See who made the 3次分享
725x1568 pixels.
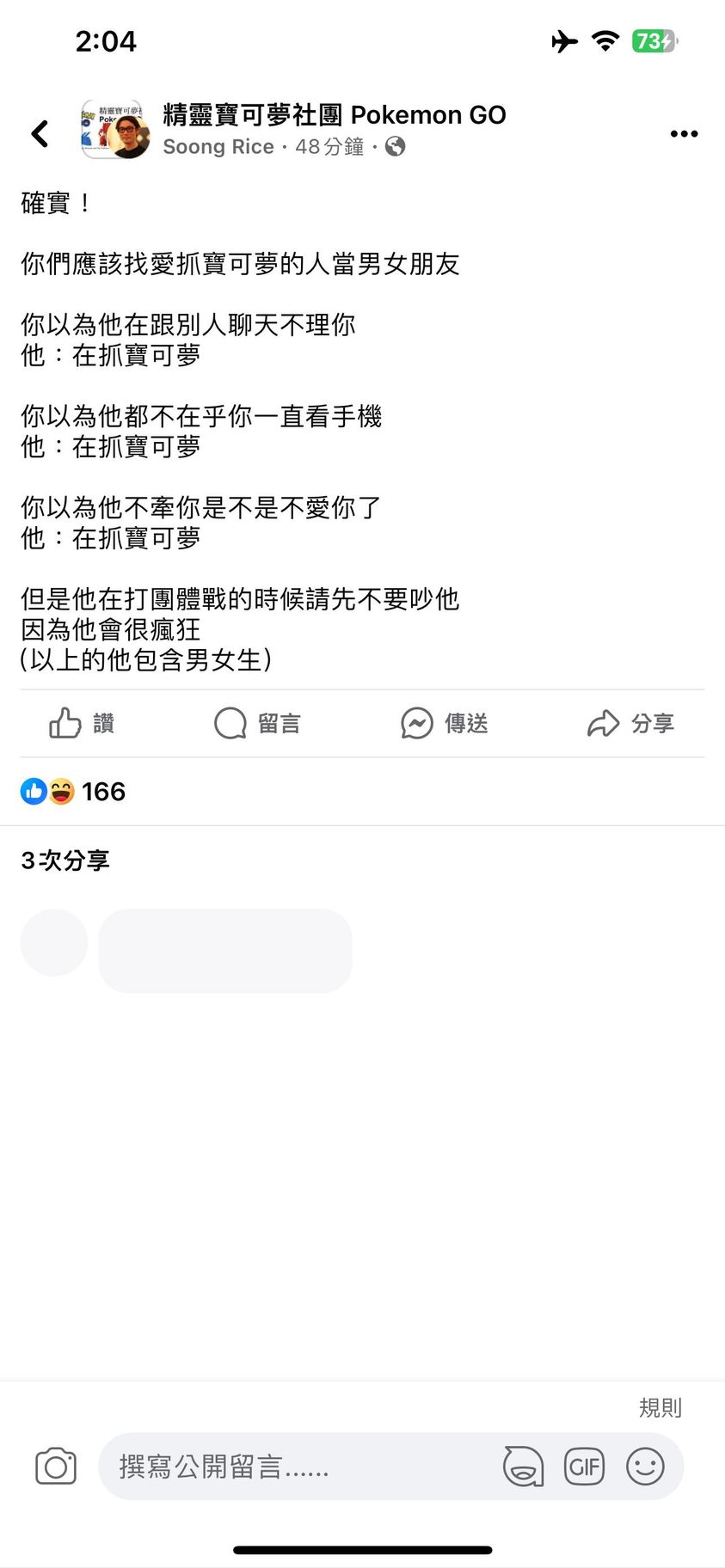coord(65,860)
